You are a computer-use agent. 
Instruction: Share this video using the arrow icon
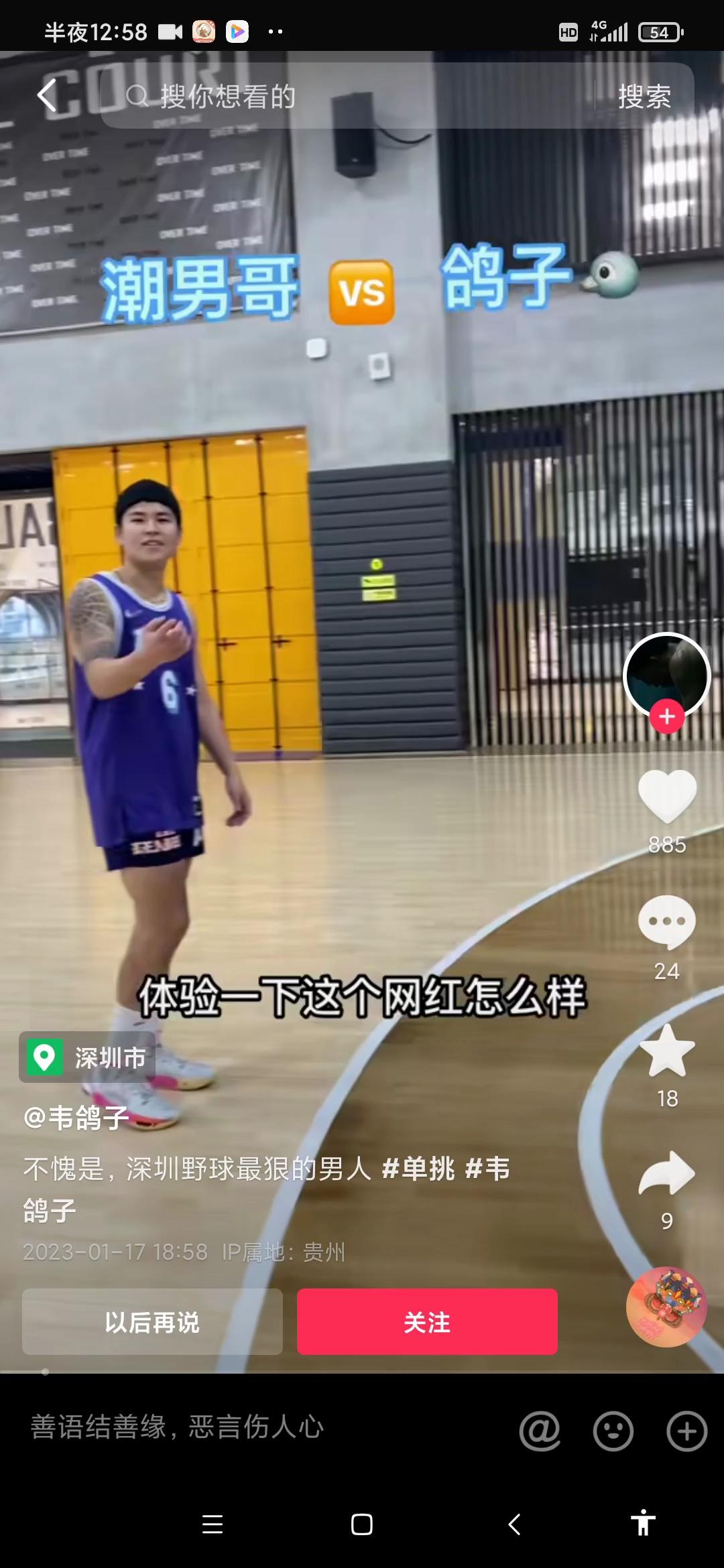click(x=667, y=1174)
